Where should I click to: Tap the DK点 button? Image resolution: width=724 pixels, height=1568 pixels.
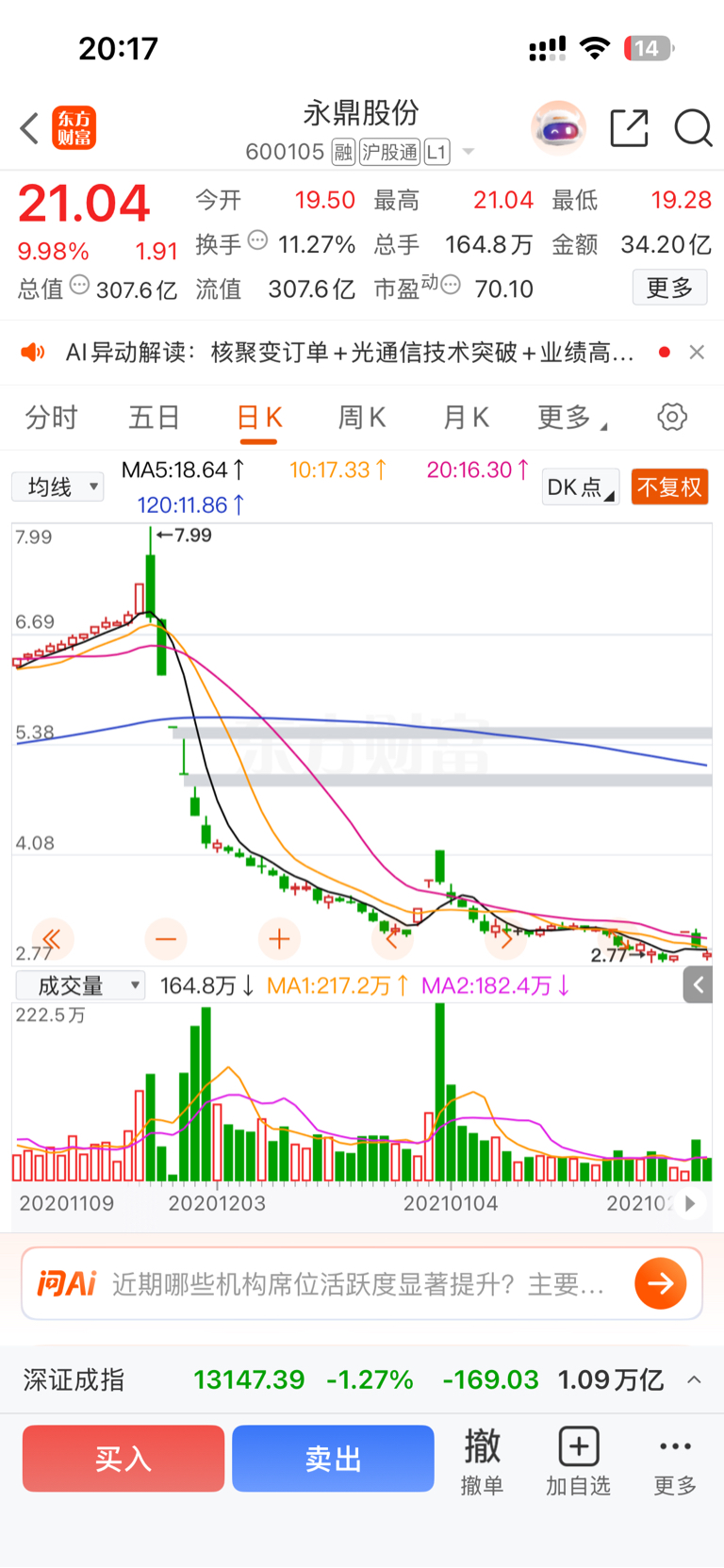[x=580, y=487]
